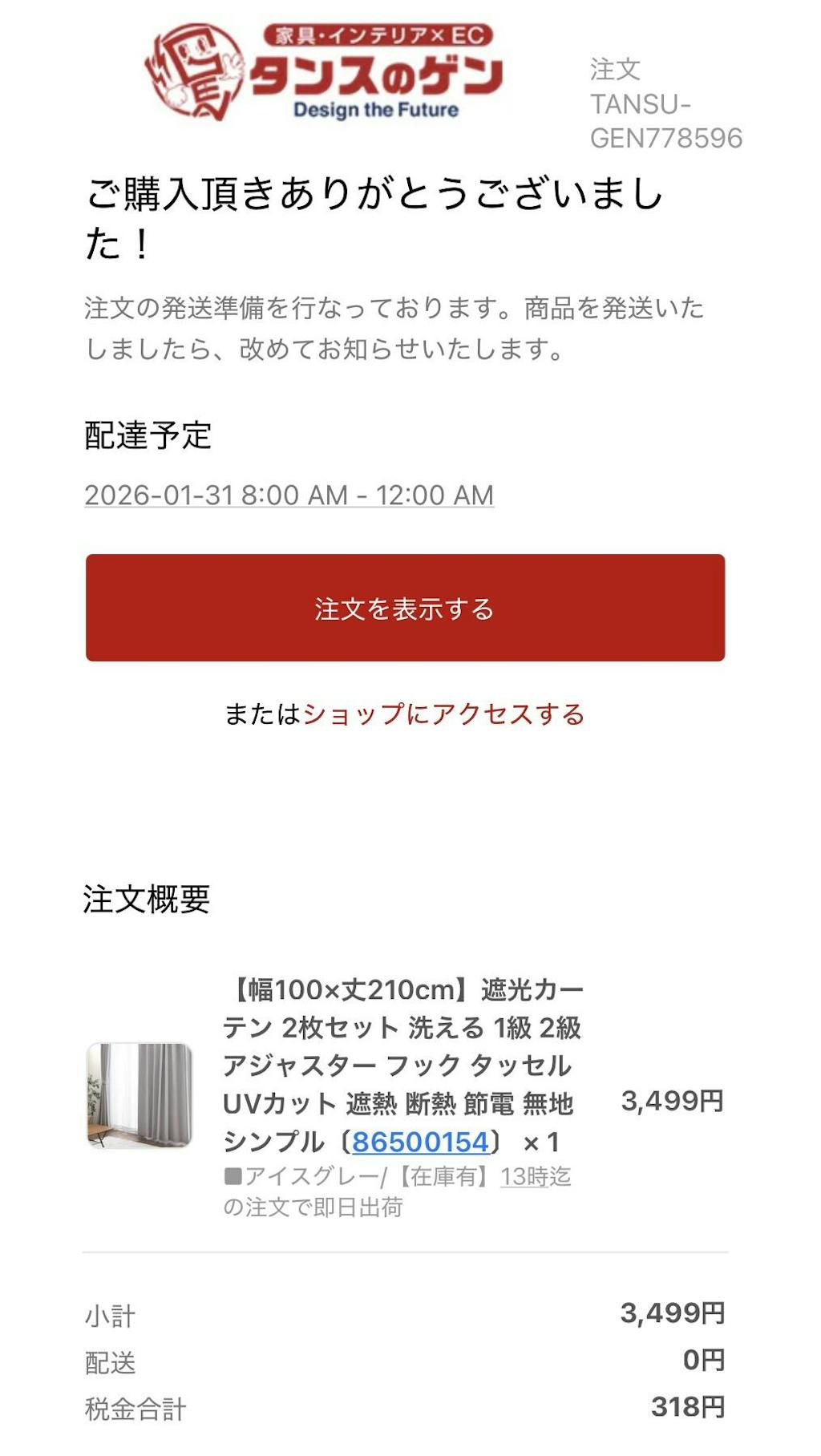821x1456 pixels.
Task: Open the ショップにアクセスする link
Action: pyautogui.click(x=443, y=714)
